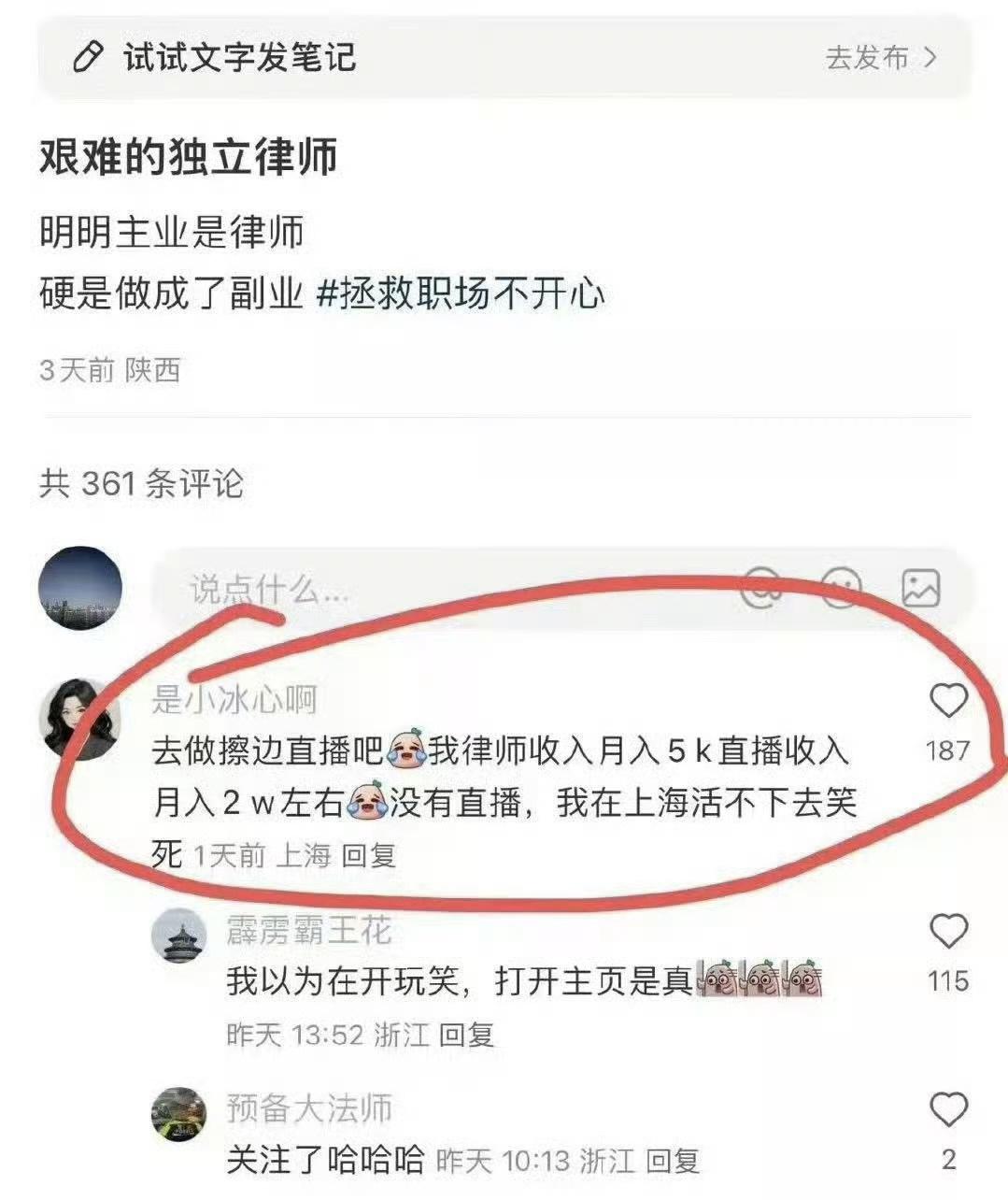Viewport: 1008px width, 1200px height.
Task: Open 预备大法师's profile avatar
Action: (x=178, y=1115)
